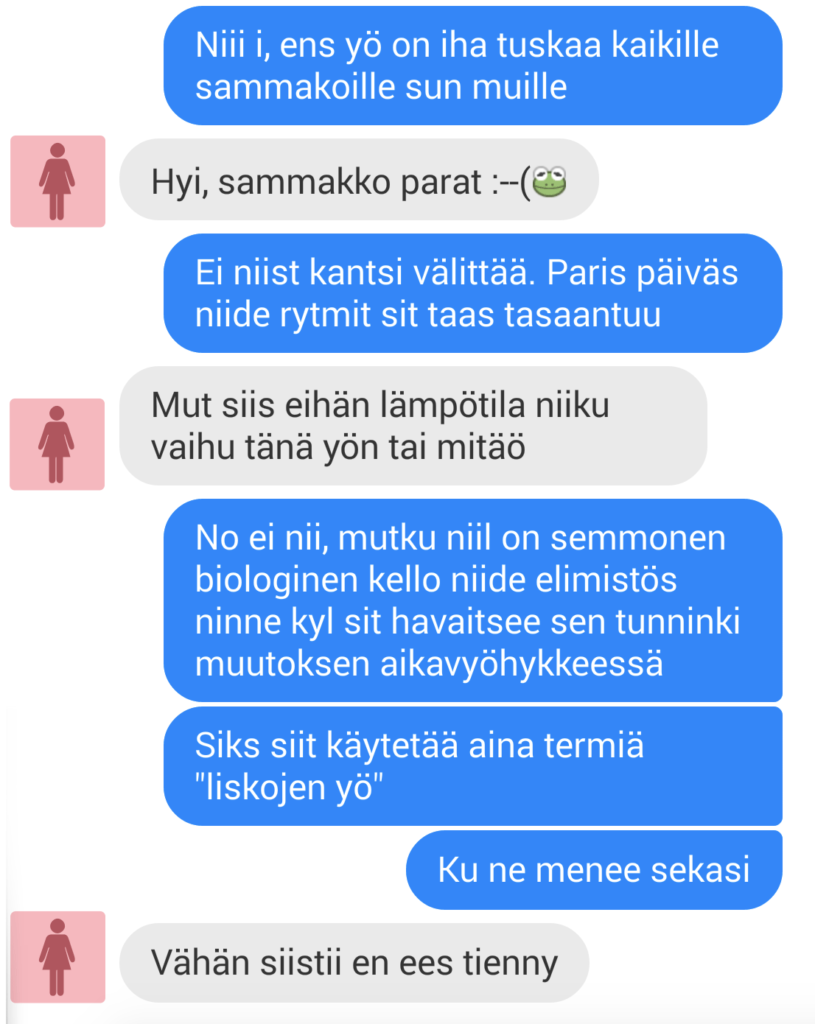Tap avatar next to "Mut siis eihän lämpötila" message
This screenshot has width=815, height=1024.
[57, 444]
